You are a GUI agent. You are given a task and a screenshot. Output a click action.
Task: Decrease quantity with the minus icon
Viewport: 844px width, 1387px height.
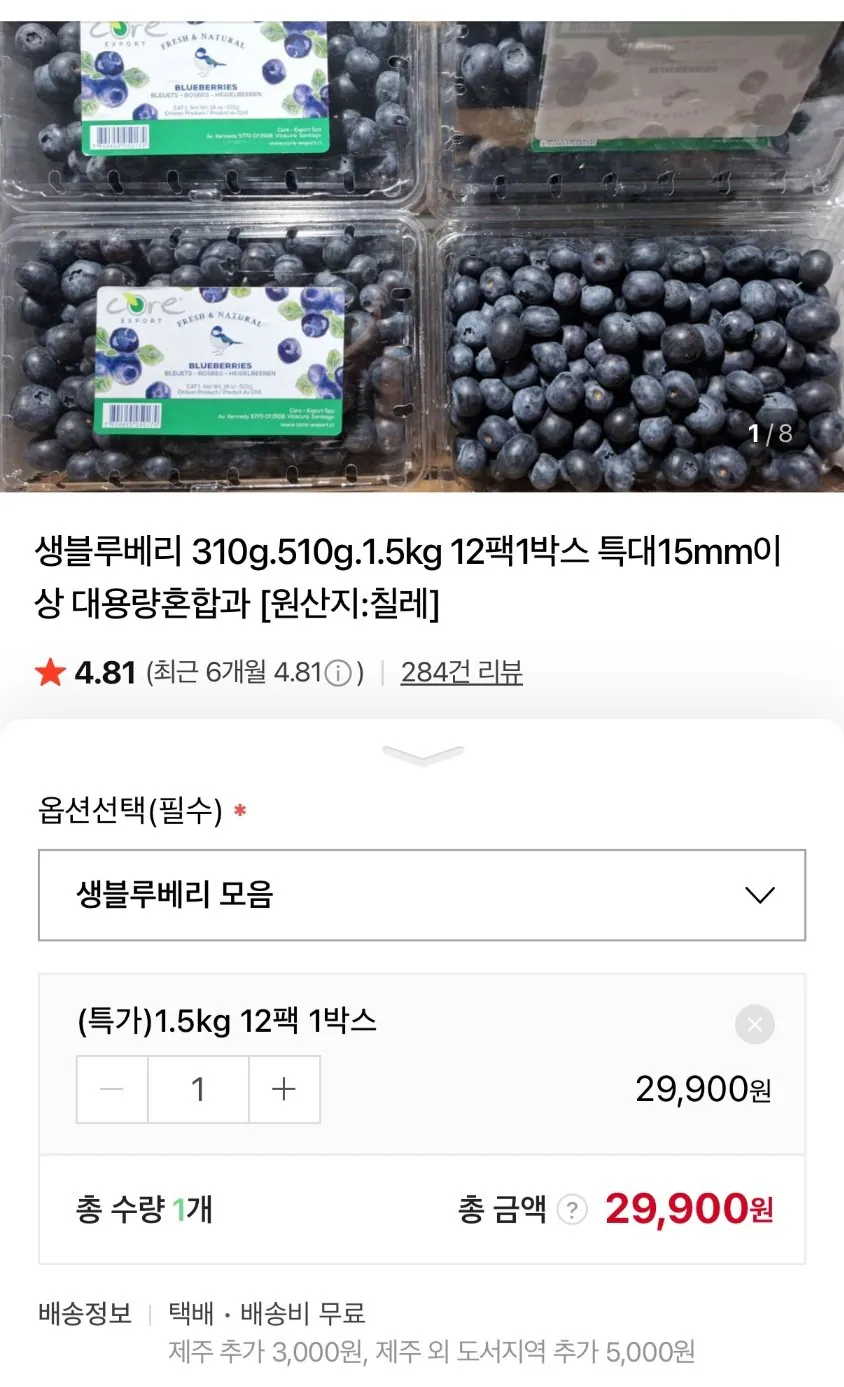(113, 1089)
